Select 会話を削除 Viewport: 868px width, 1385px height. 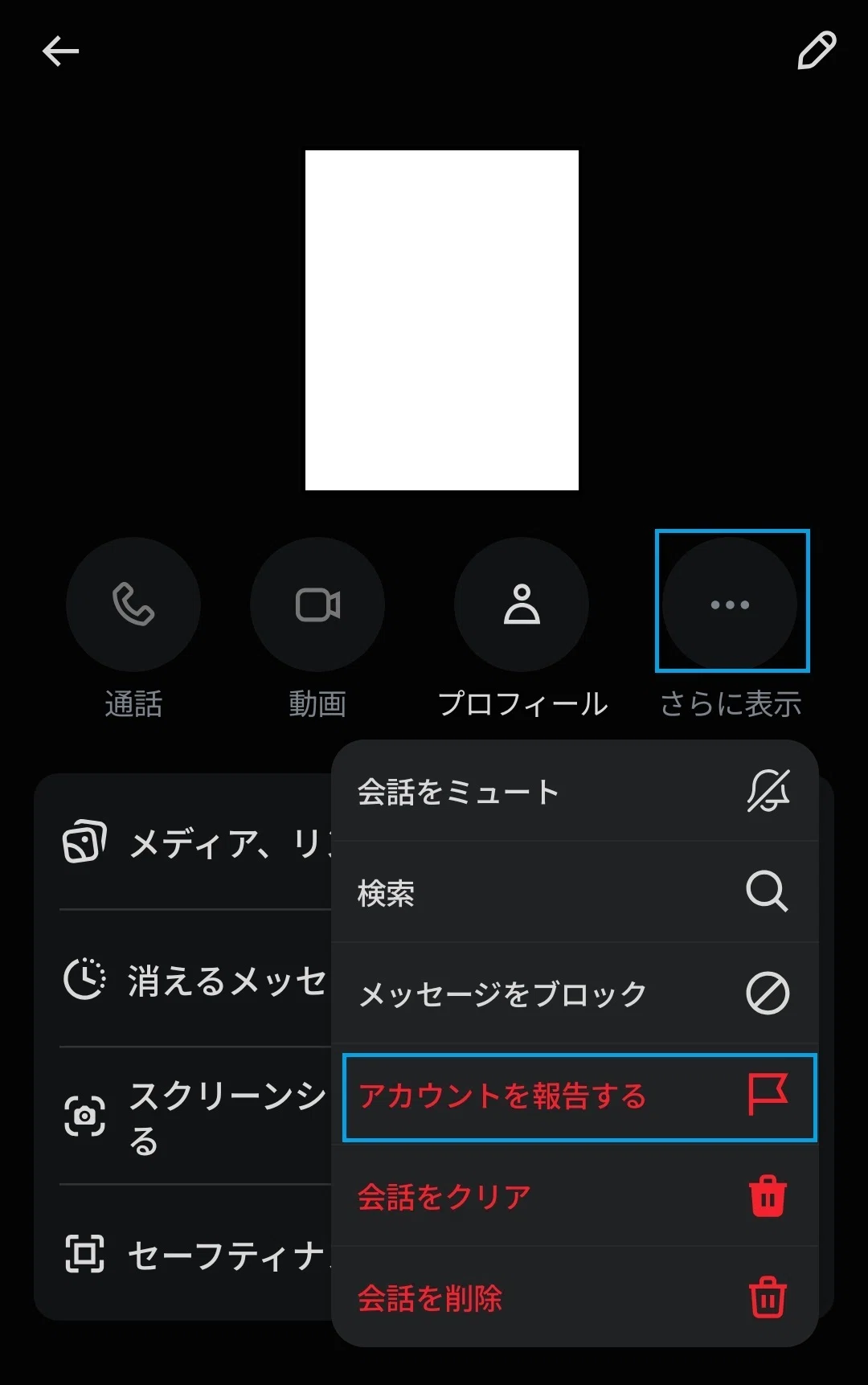pyautogui.click(x=575, y=1297)
